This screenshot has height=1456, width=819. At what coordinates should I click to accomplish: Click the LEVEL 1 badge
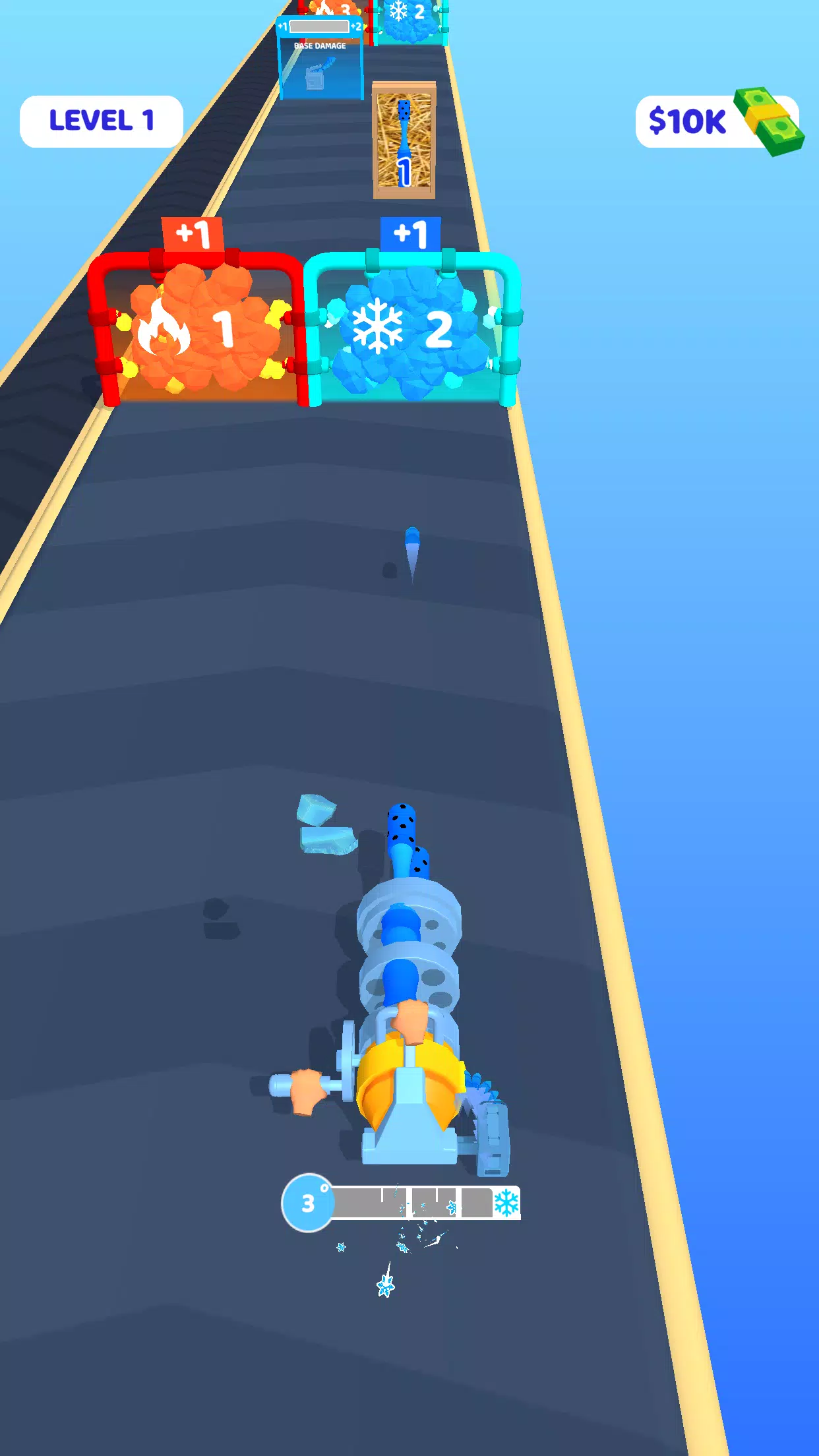(x=102, y=119)
